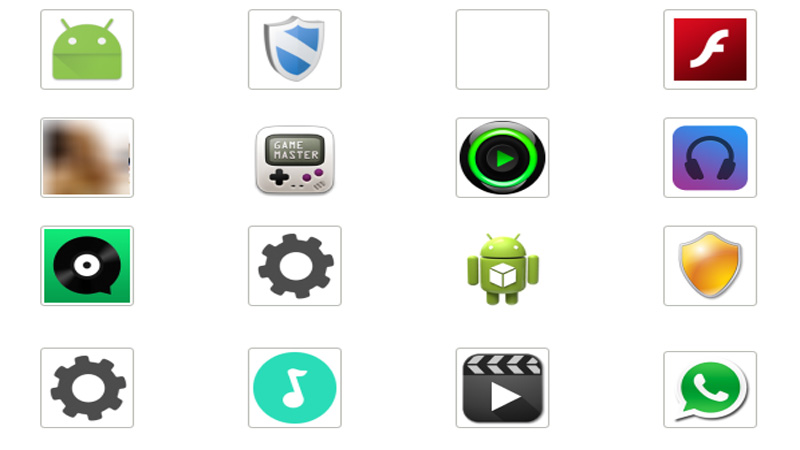Screen dimensions: 800x450
Task: Launch the blue shield security app
Action: pyautogui.click(x=294, y=50)
